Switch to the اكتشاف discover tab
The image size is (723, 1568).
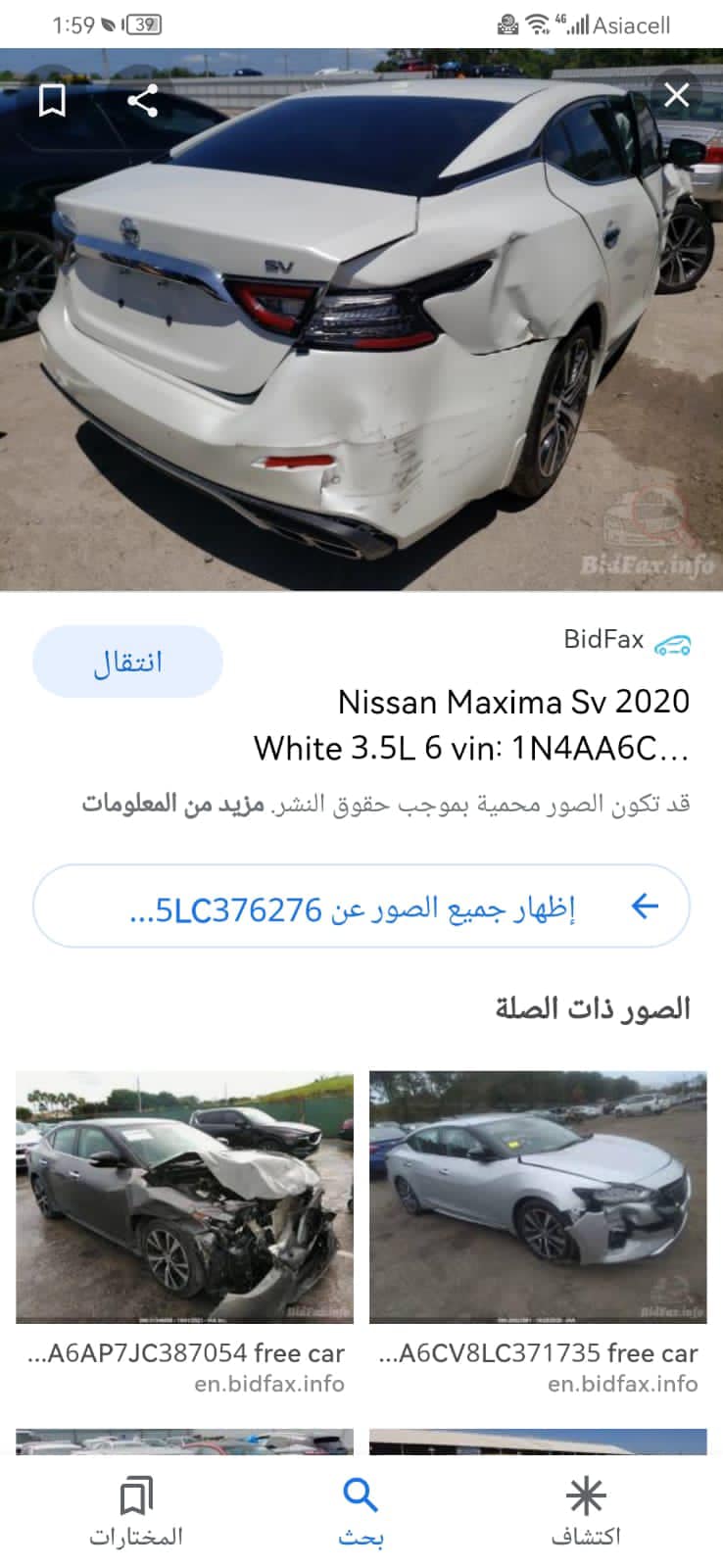click(x=586, y=1511)
